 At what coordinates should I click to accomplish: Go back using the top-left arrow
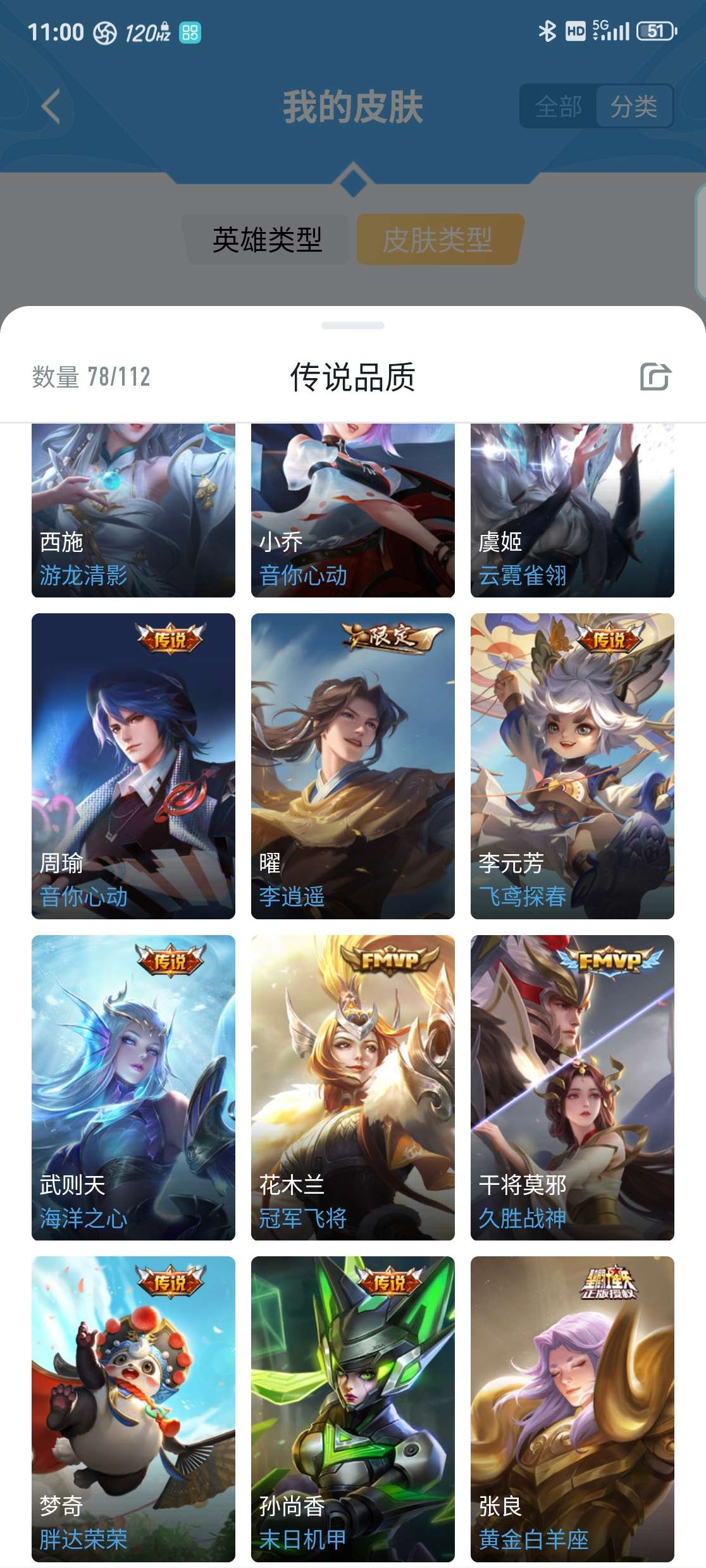(x=51, y=106)
